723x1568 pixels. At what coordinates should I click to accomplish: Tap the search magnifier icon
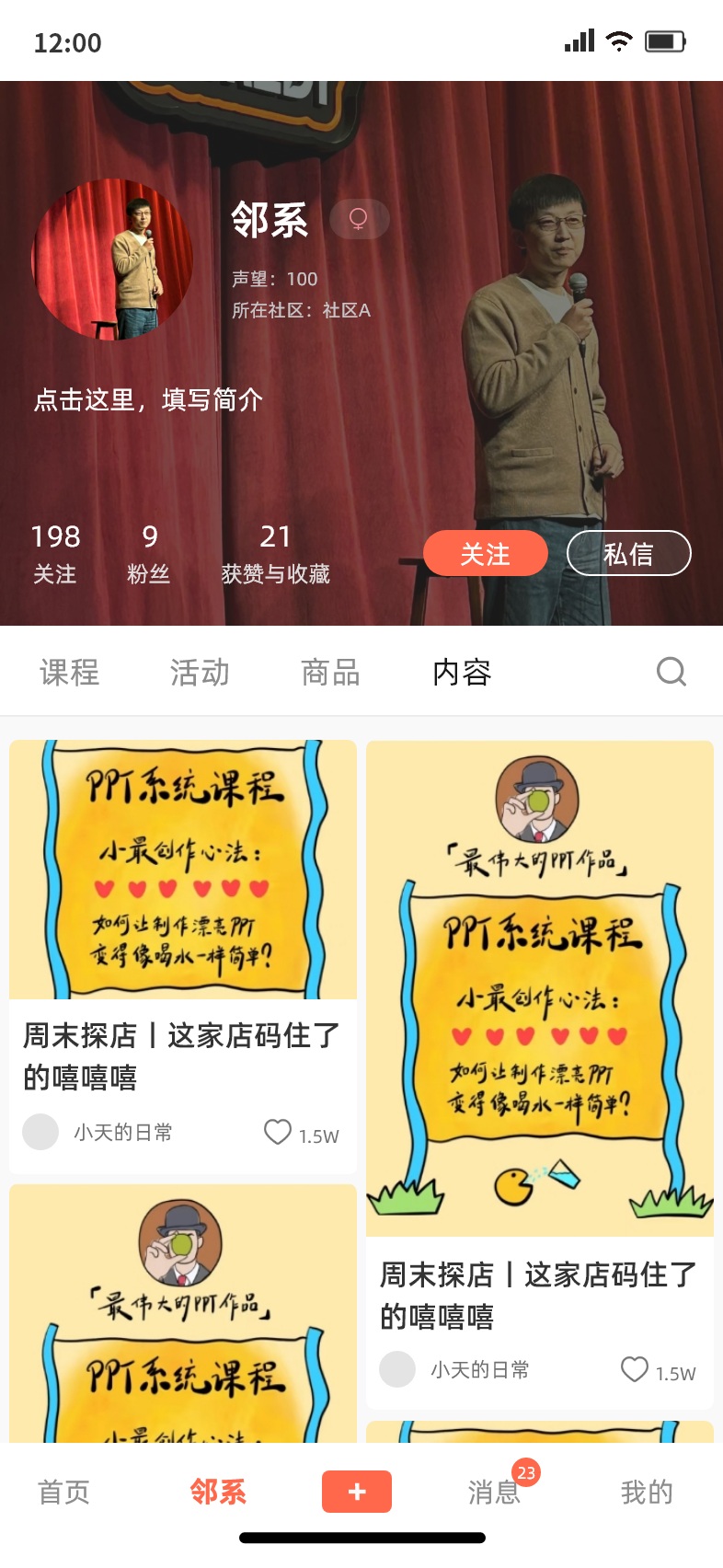point(671,673)
